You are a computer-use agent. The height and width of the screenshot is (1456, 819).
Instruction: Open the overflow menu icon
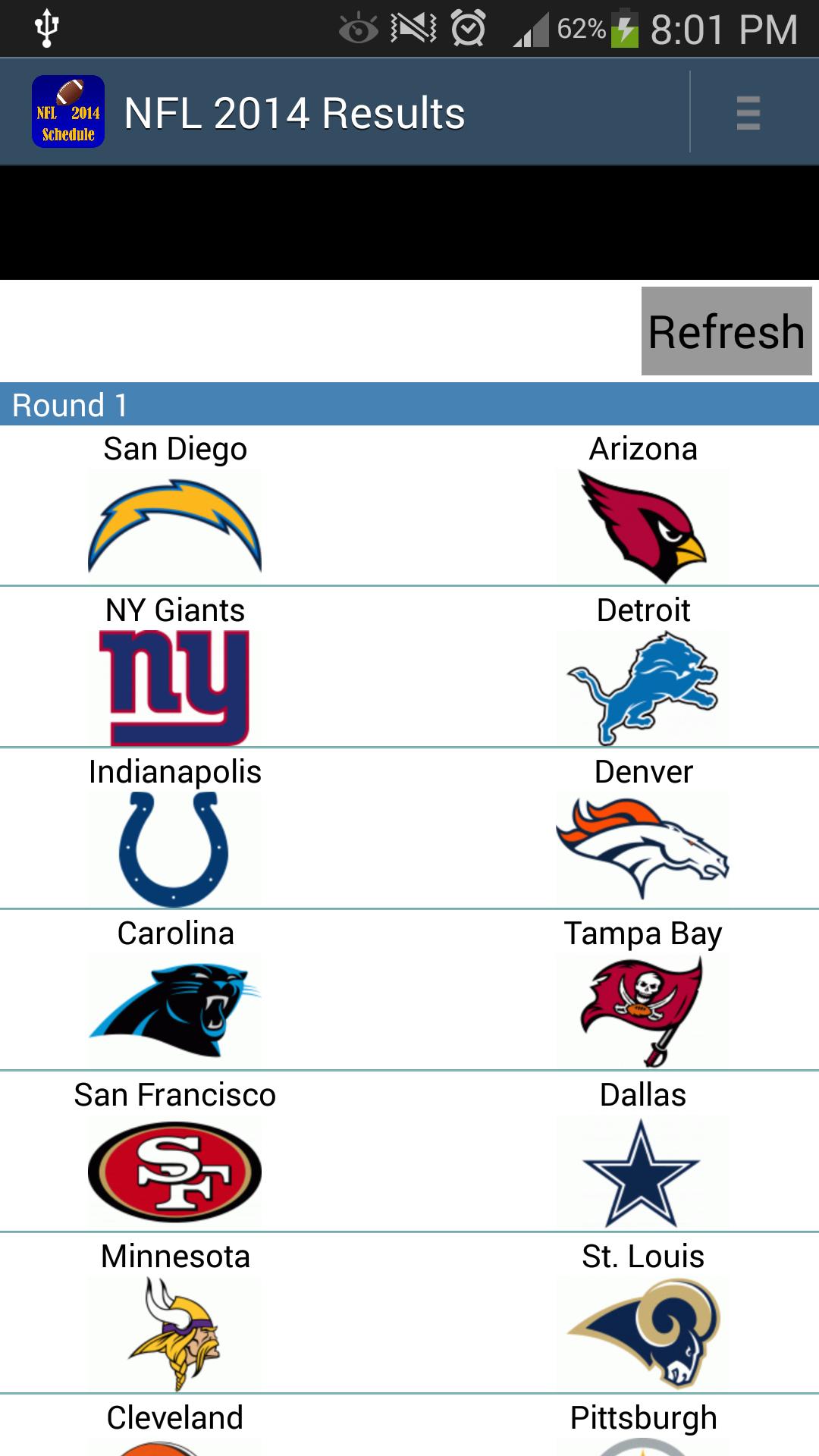pyautogui.click(x=748, y=112)
